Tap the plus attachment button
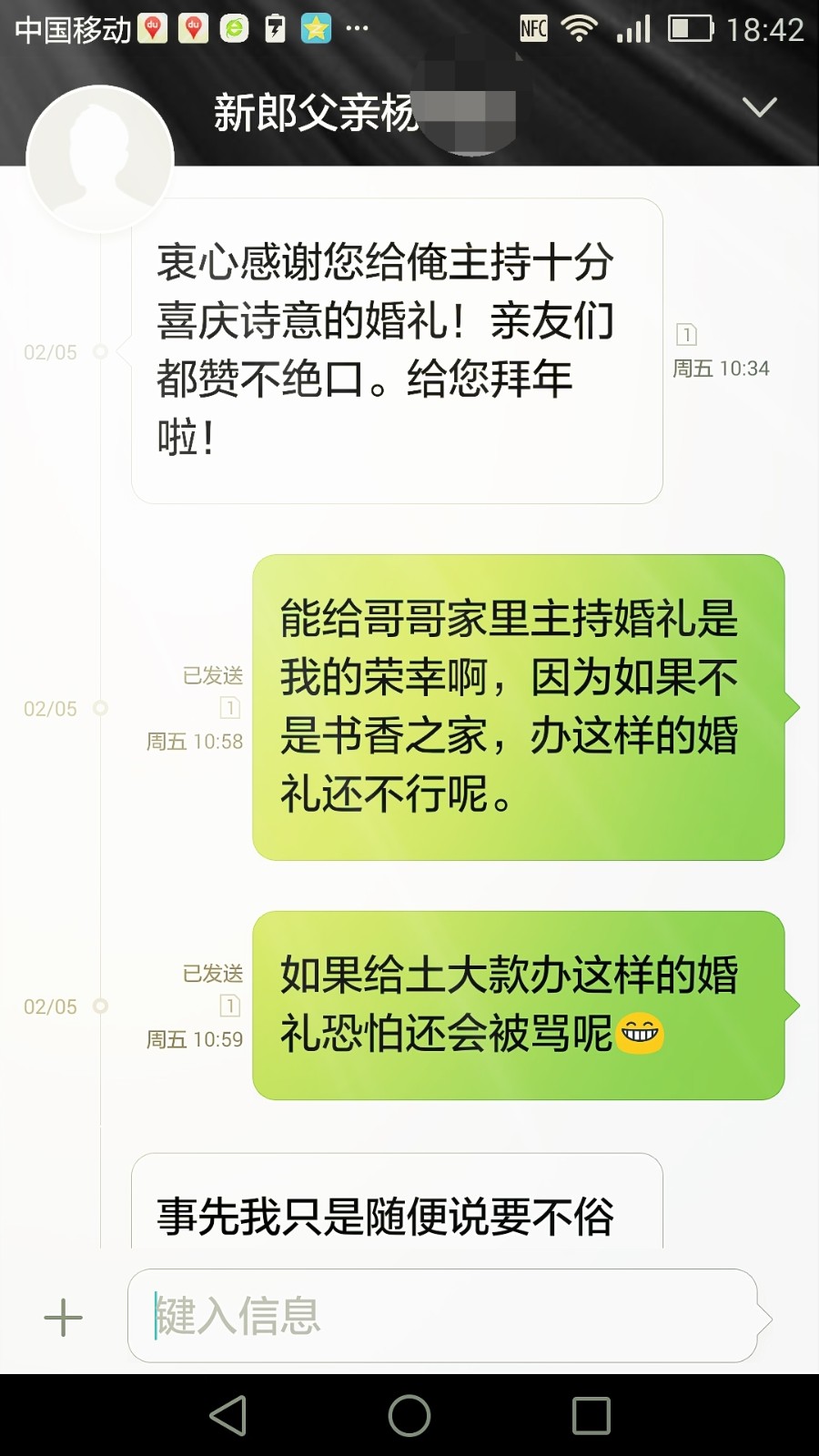 tap(63, 1317)
